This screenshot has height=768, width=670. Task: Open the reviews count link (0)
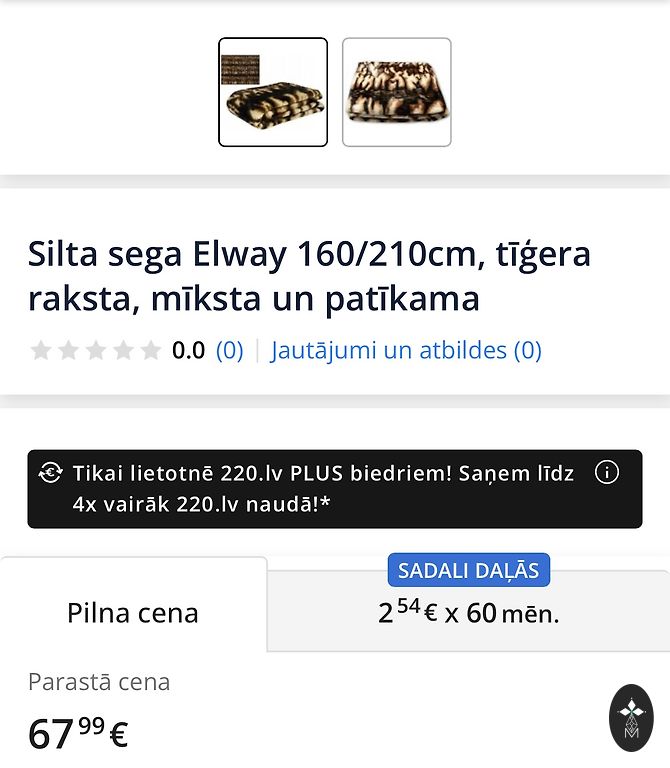click(230, 350)
